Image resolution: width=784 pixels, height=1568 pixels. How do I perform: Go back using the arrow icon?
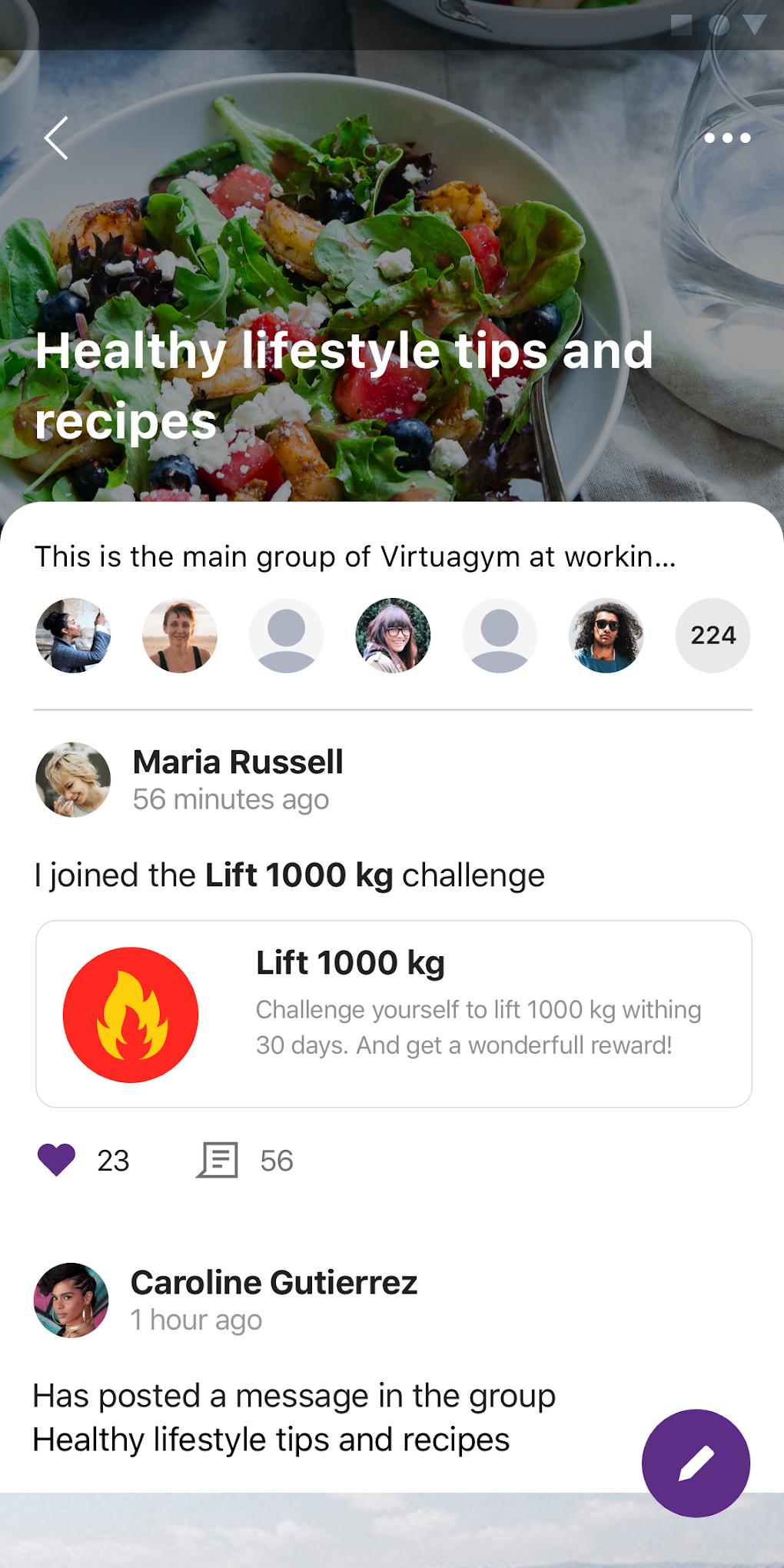pyautogui.click(x=56, y=138)
